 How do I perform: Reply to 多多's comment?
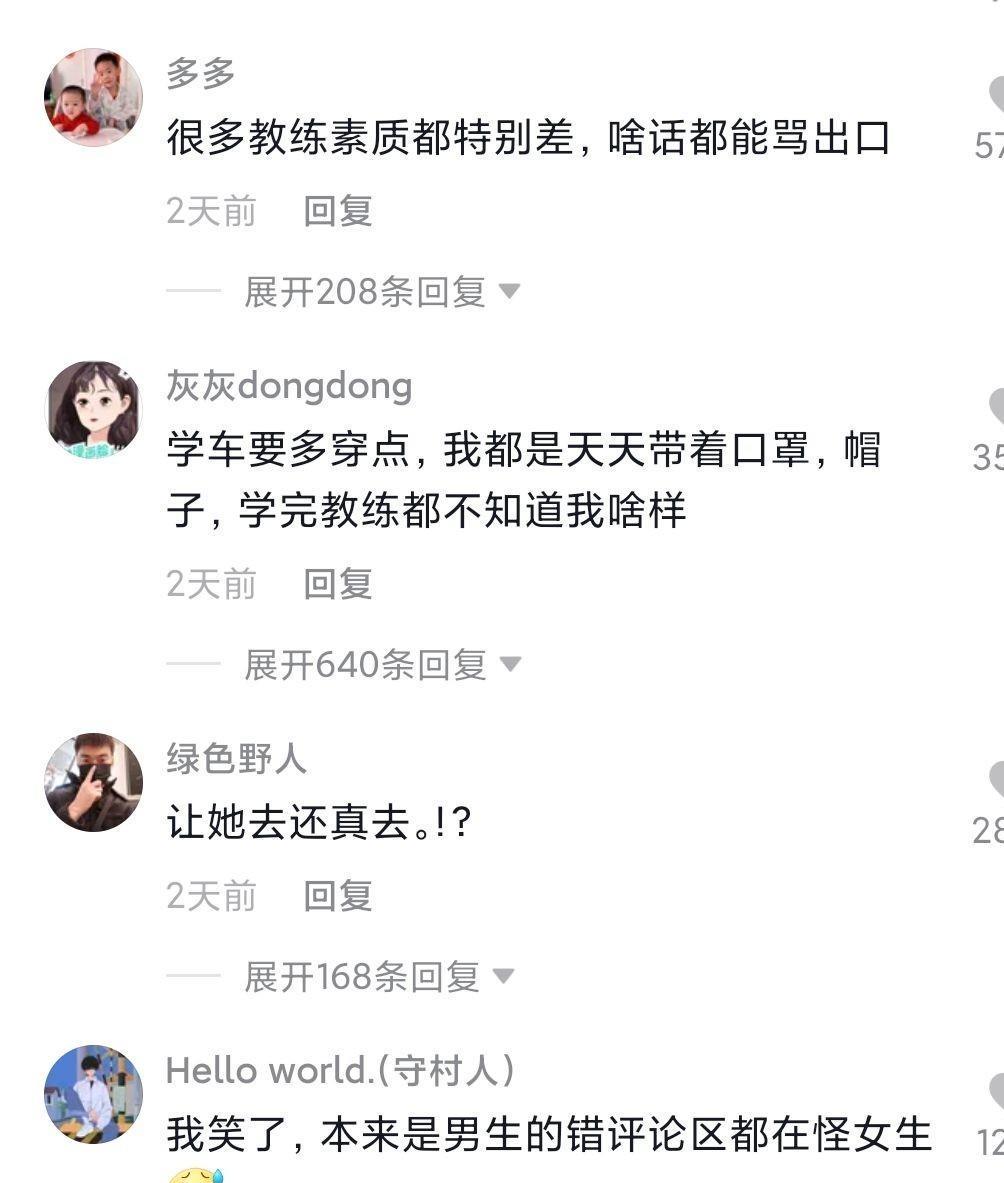click(338, 211)
